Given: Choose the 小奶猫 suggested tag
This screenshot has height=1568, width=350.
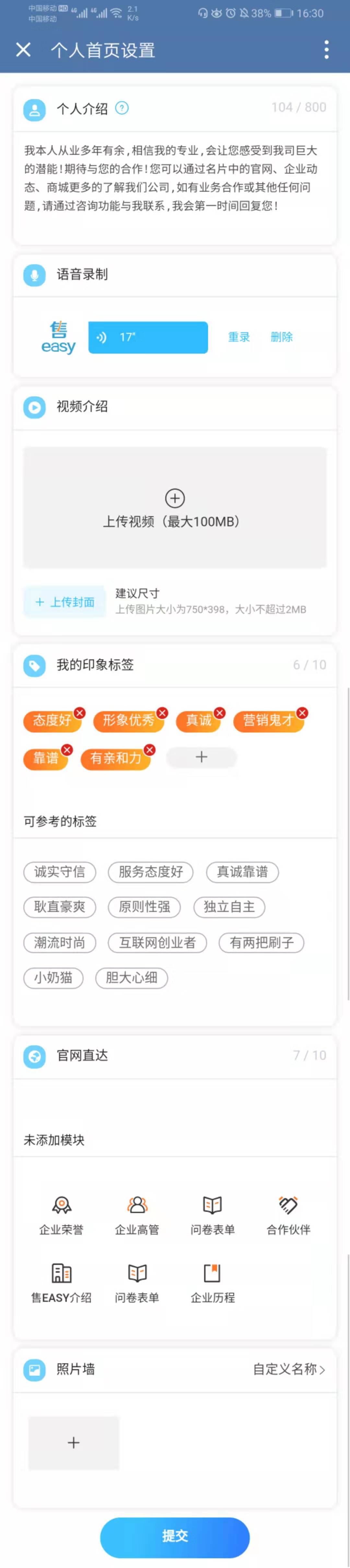Looking at the screenshot, I should click(53, 978).
